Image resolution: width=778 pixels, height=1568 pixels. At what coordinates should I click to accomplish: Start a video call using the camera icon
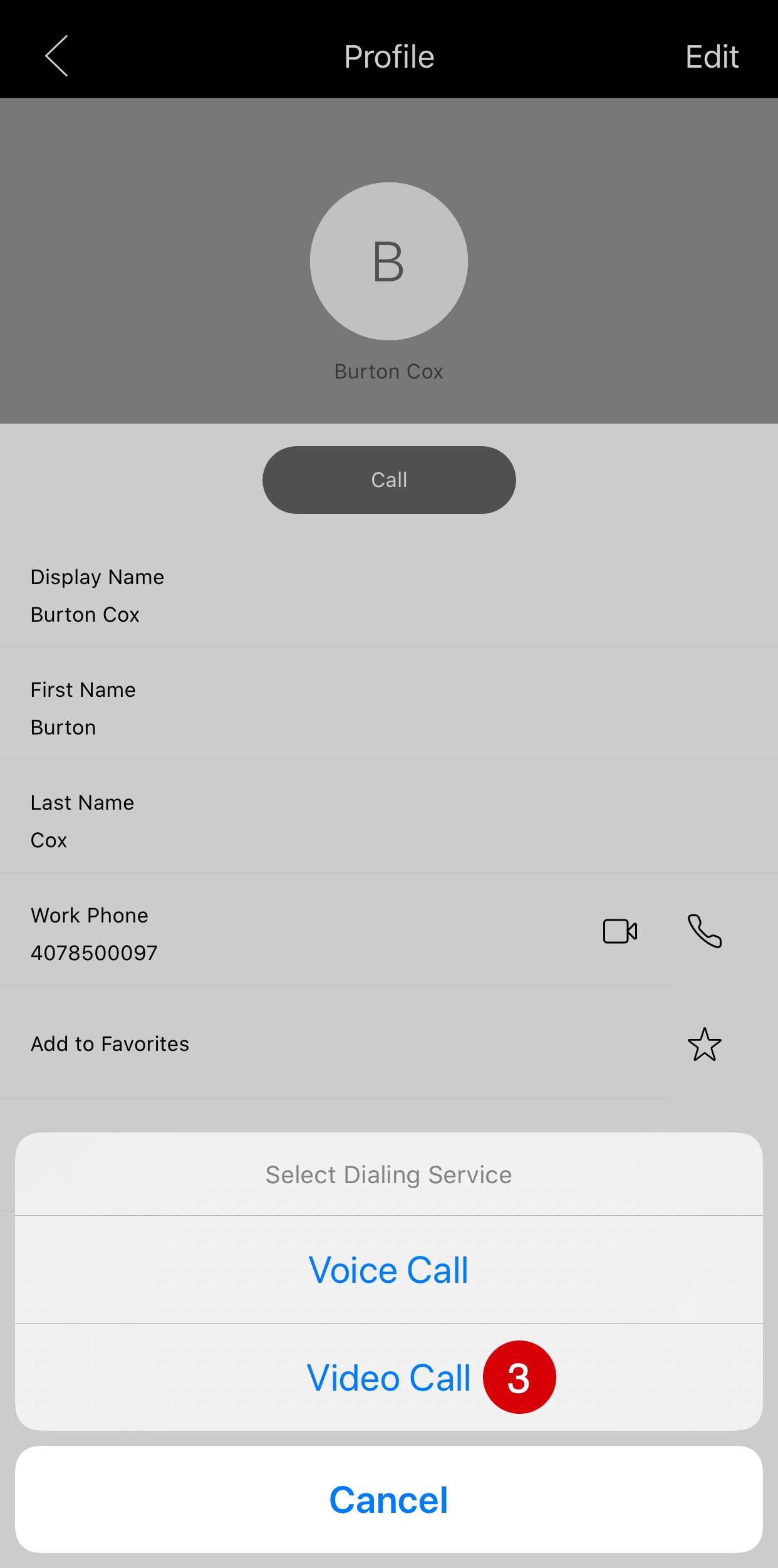(x=620, y=932)
